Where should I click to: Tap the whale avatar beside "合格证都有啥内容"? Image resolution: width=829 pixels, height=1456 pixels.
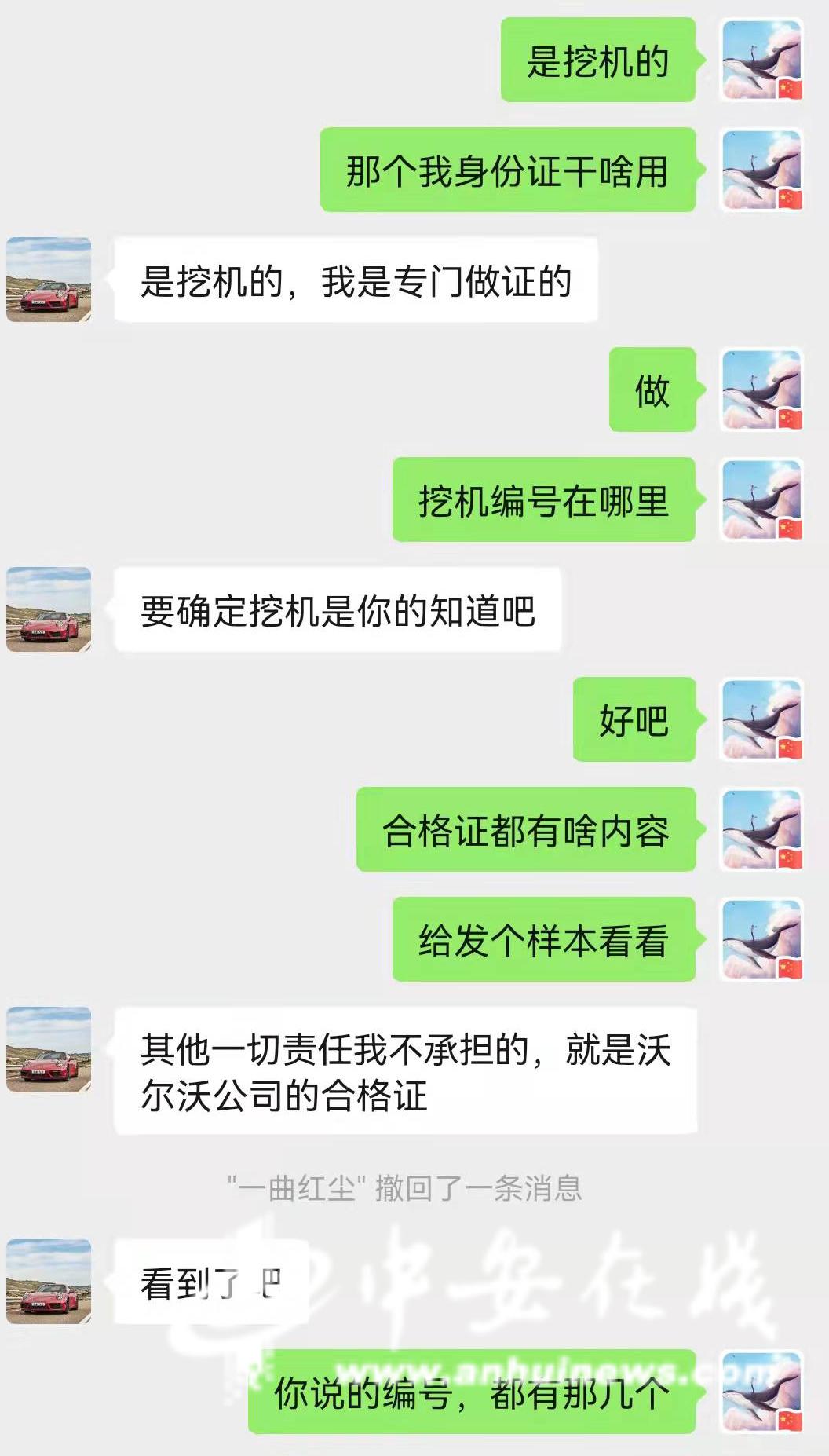pos(761,829)
